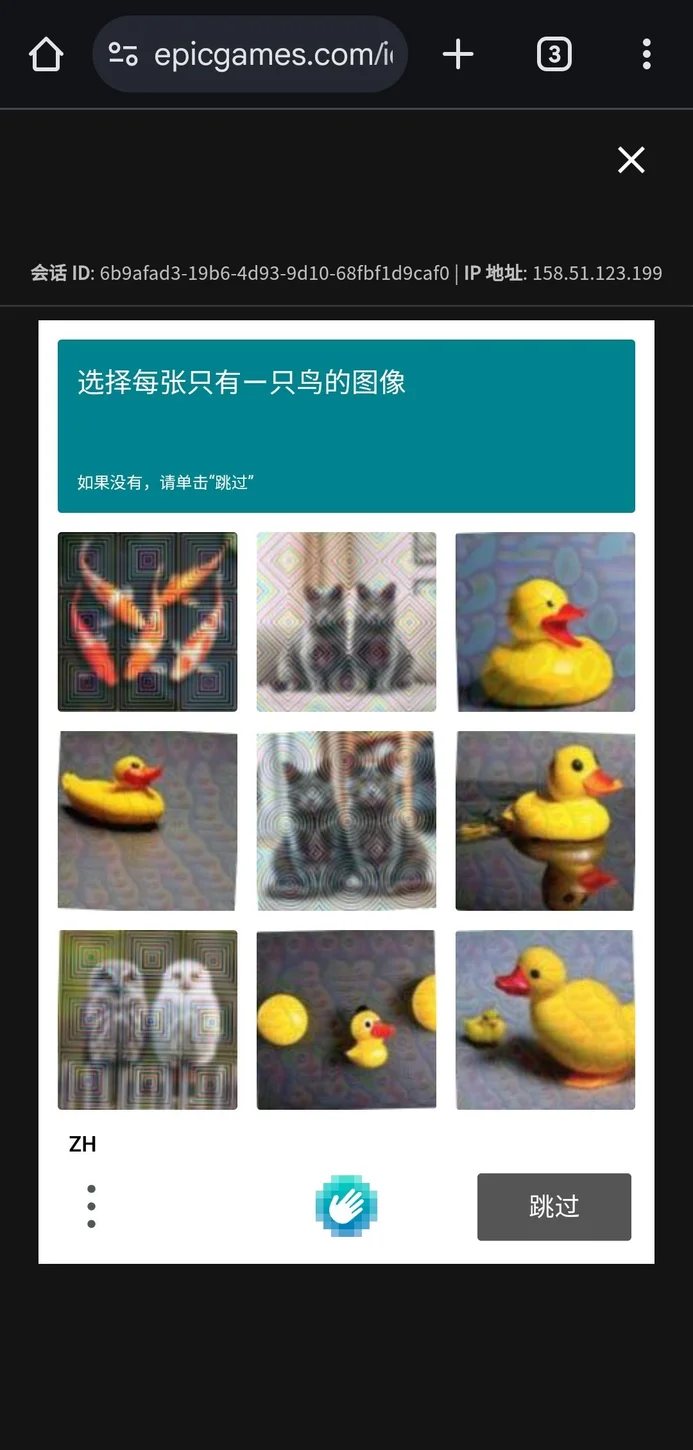The height and width of the screenshot is (1450, 693).
Task: Go to the browser home page
Action: click(46, 54)
